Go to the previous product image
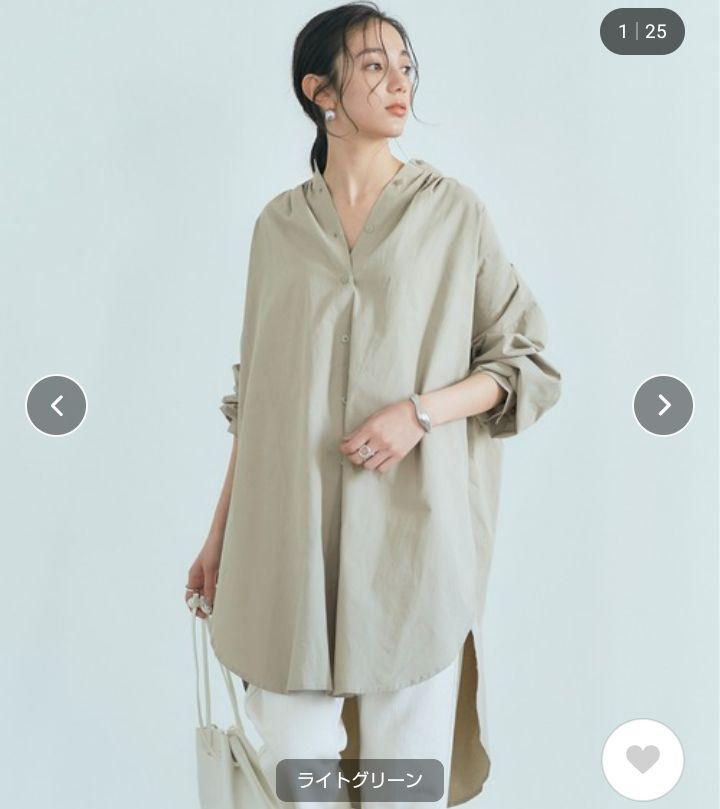 click(56, 405)
